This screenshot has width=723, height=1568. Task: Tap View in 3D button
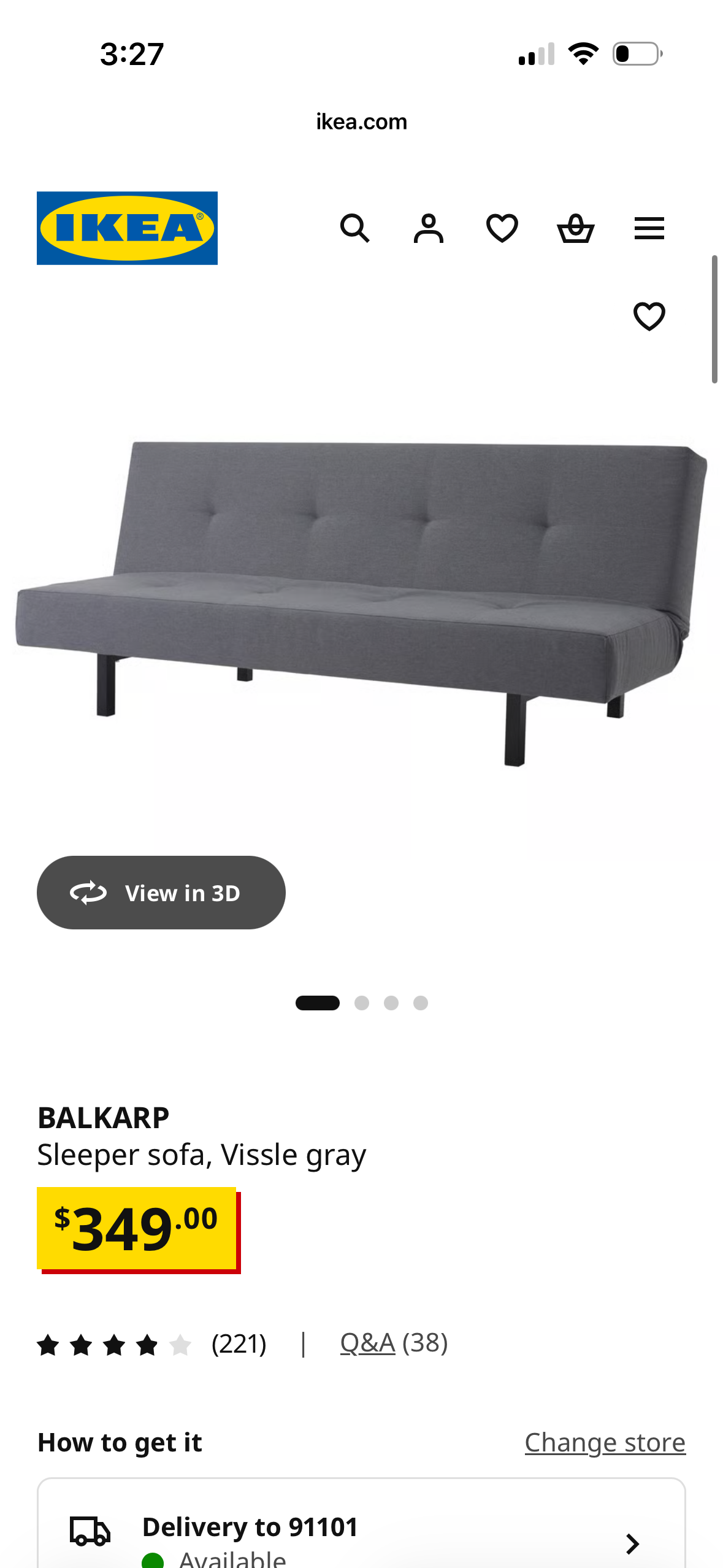click(161, 893)
